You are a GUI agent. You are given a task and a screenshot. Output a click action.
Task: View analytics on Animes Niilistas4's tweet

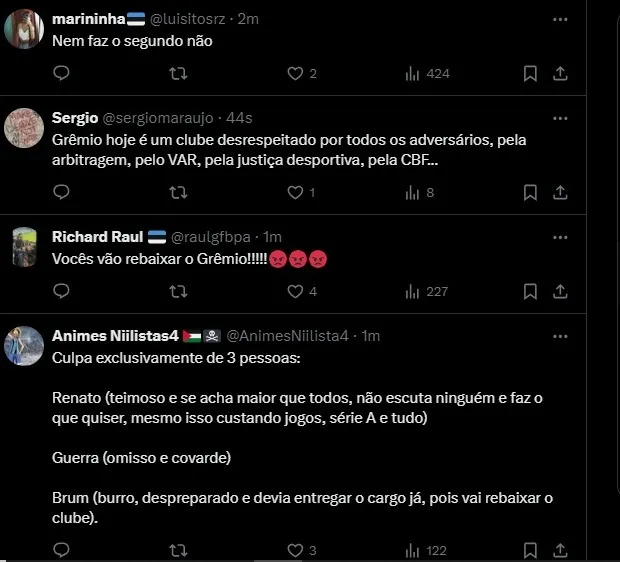coord(411,550)
